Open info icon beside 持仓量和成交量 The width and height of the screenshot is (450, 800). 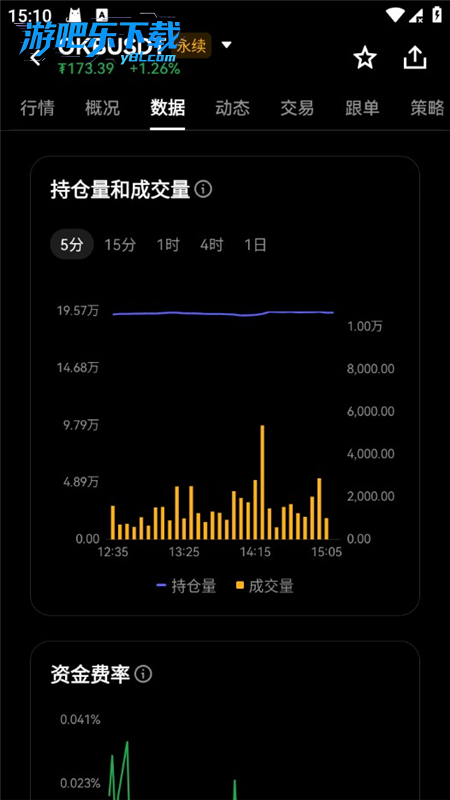point(204,190)
